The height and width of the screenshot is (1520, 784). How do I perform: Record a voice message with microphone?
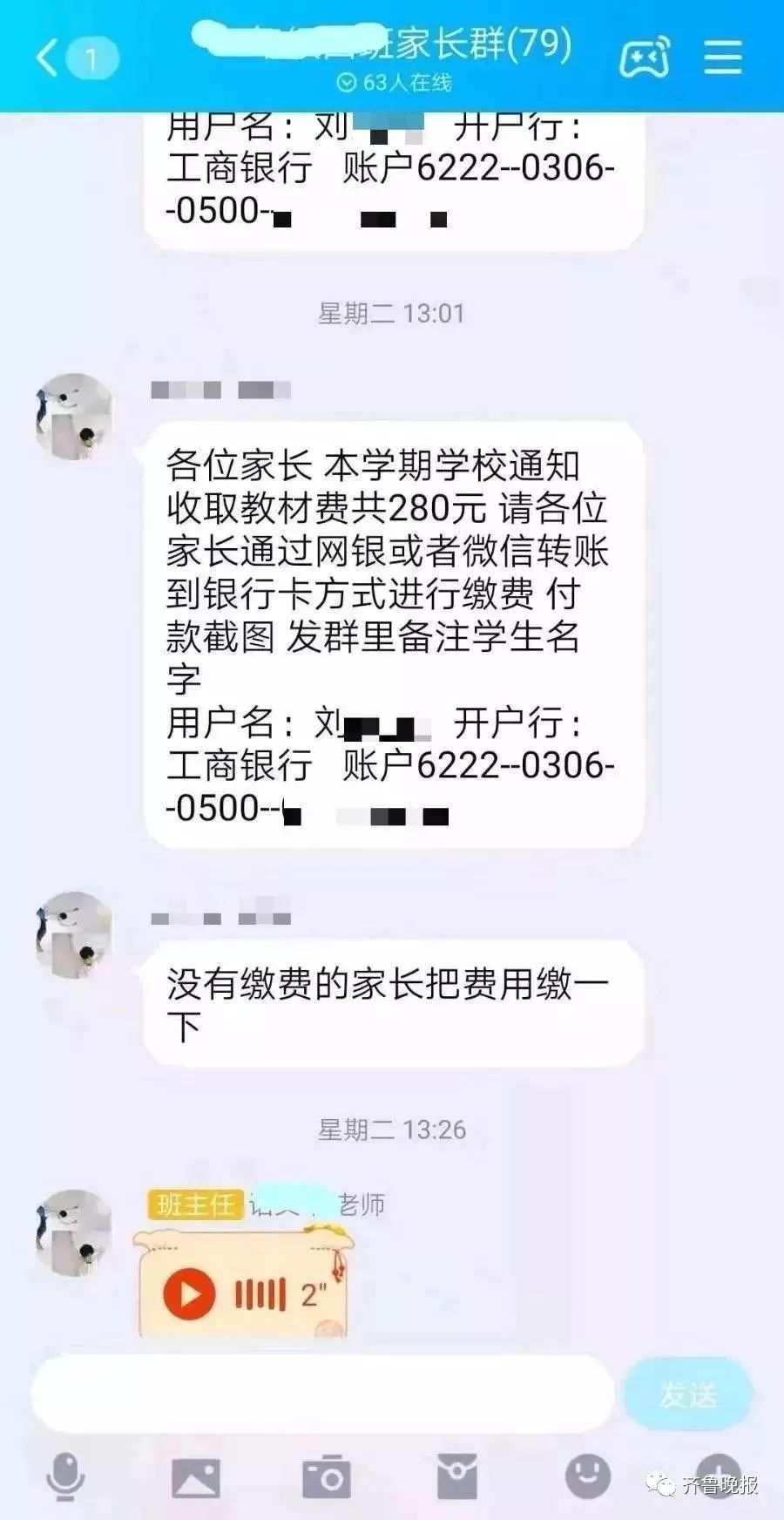point(65,1476)
